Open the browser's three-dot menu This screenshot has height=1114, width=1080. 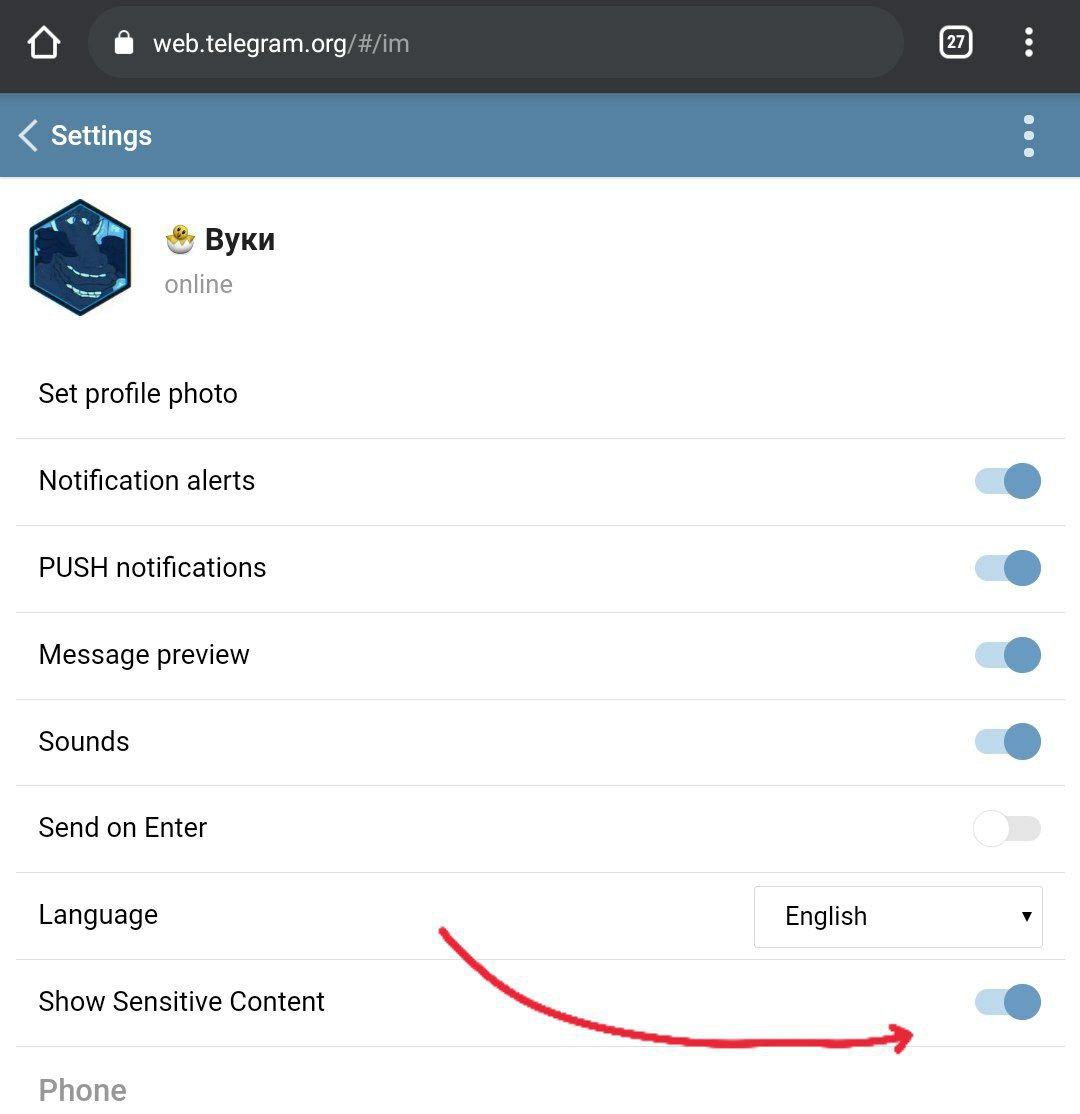[x=1028, y=42]
